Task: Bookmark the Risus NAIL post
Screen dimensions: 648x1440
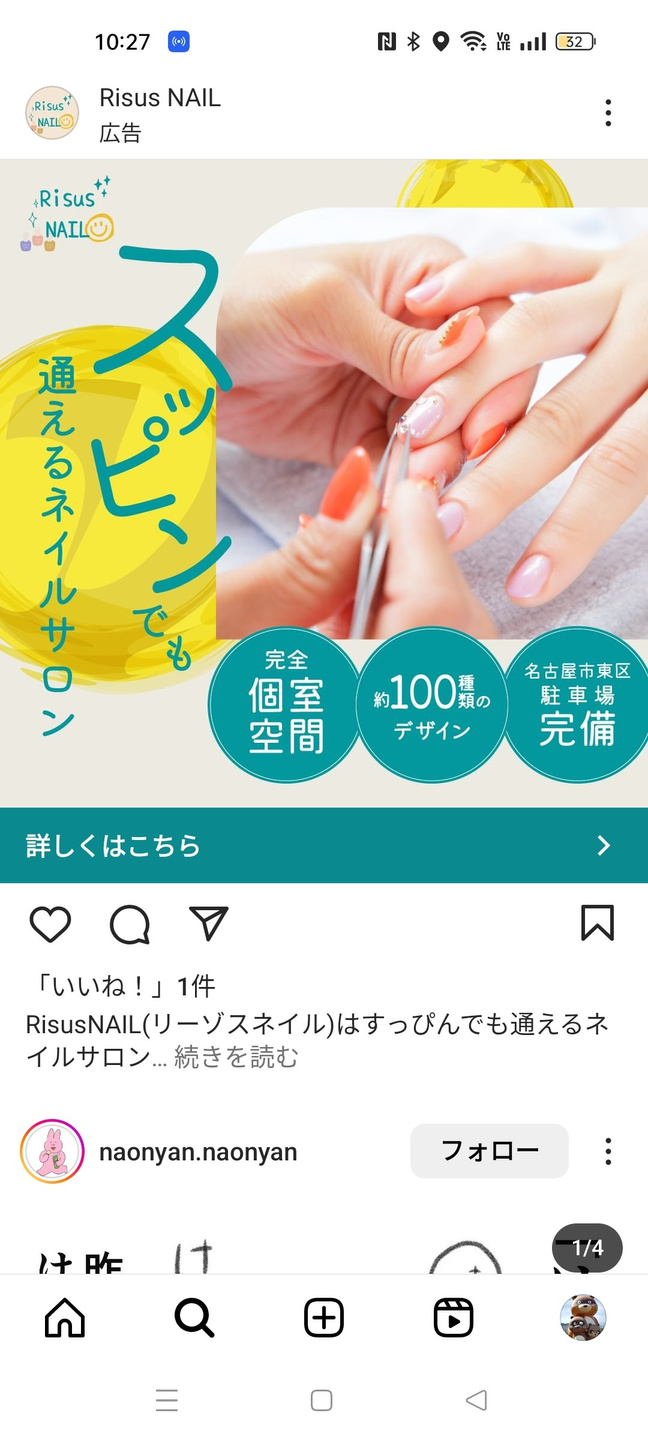Action: coord(597,923)
